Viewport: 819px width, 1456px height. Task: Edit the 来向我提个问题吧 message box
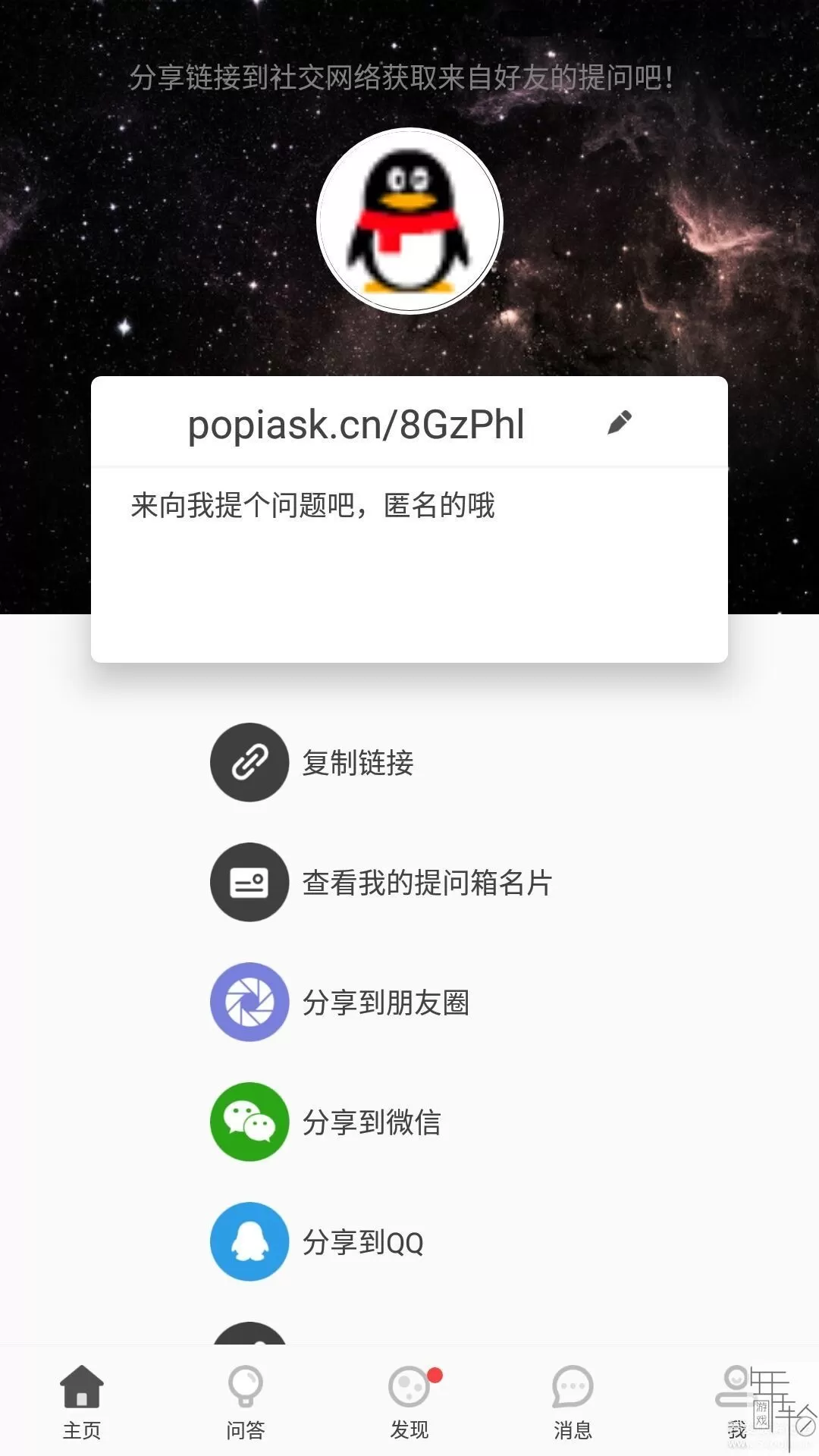coord(409,561)
